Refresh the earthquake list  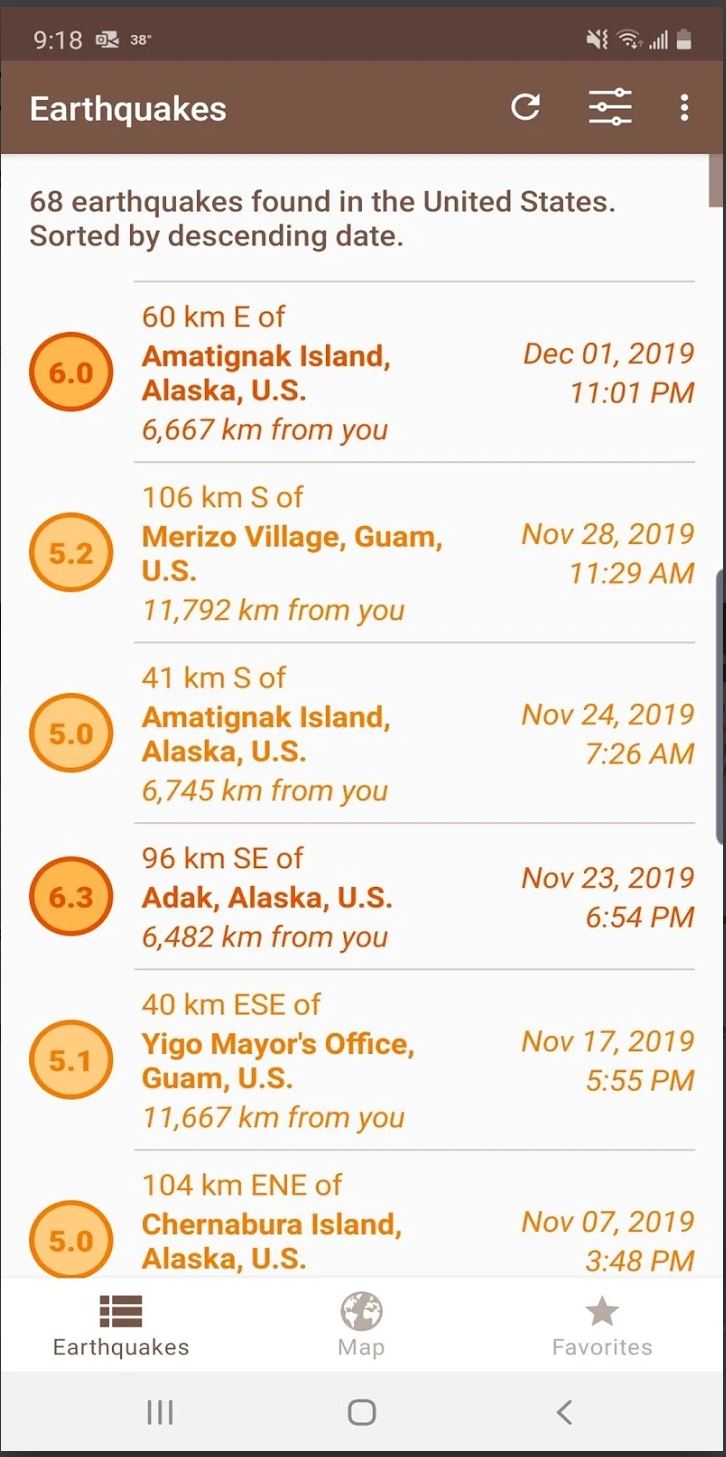click(526, 107)
